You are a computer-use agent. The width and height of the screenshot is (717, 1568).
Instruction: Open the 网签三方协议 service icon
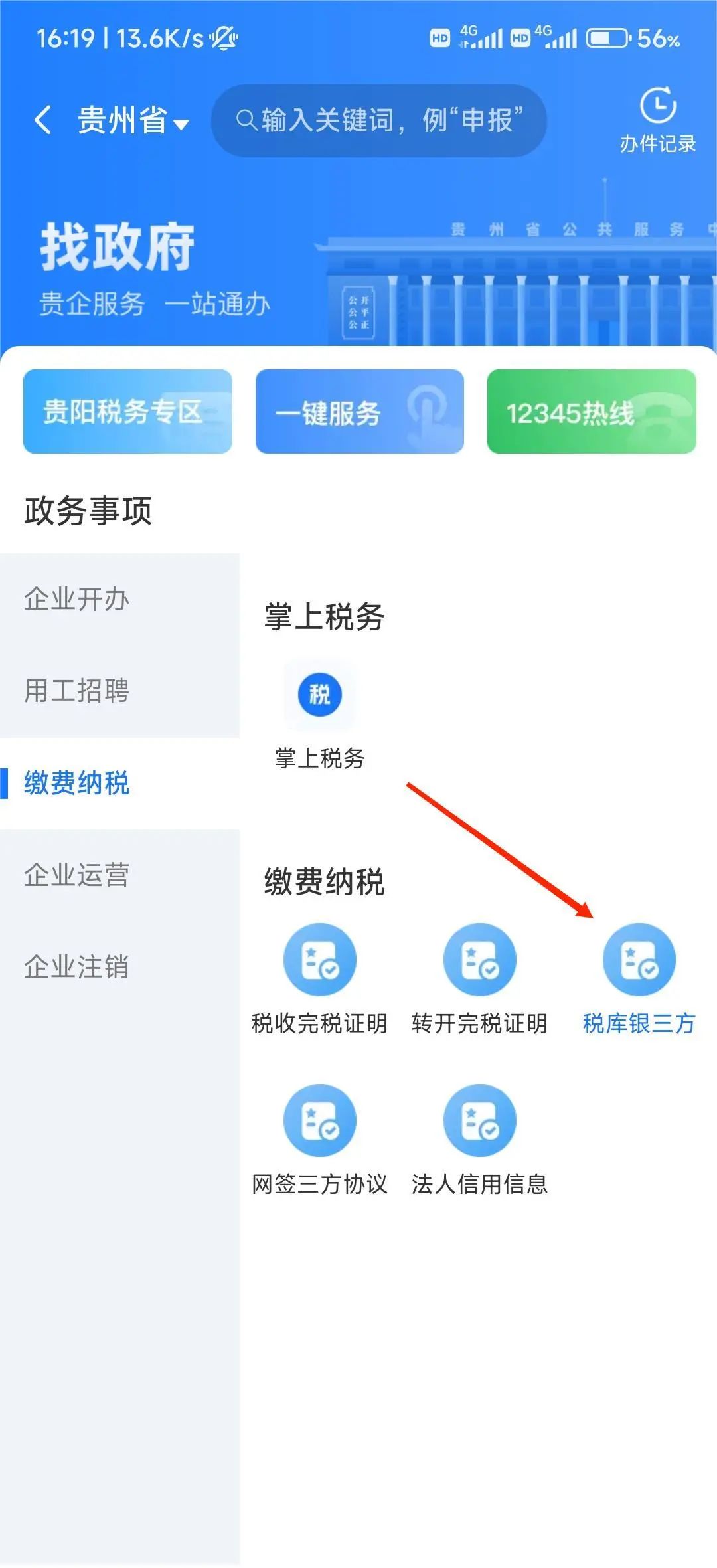point(320,1119)
